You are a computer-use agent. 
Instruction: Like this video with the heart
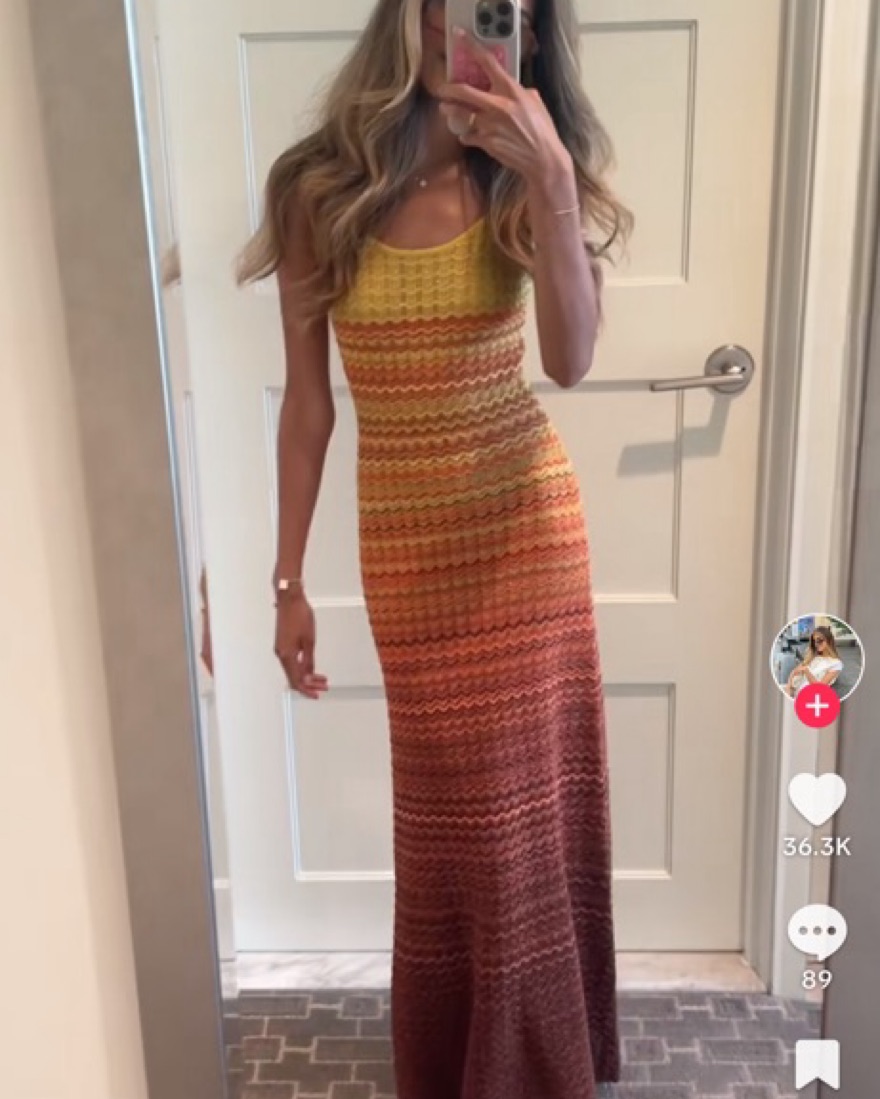click(817, 799)
